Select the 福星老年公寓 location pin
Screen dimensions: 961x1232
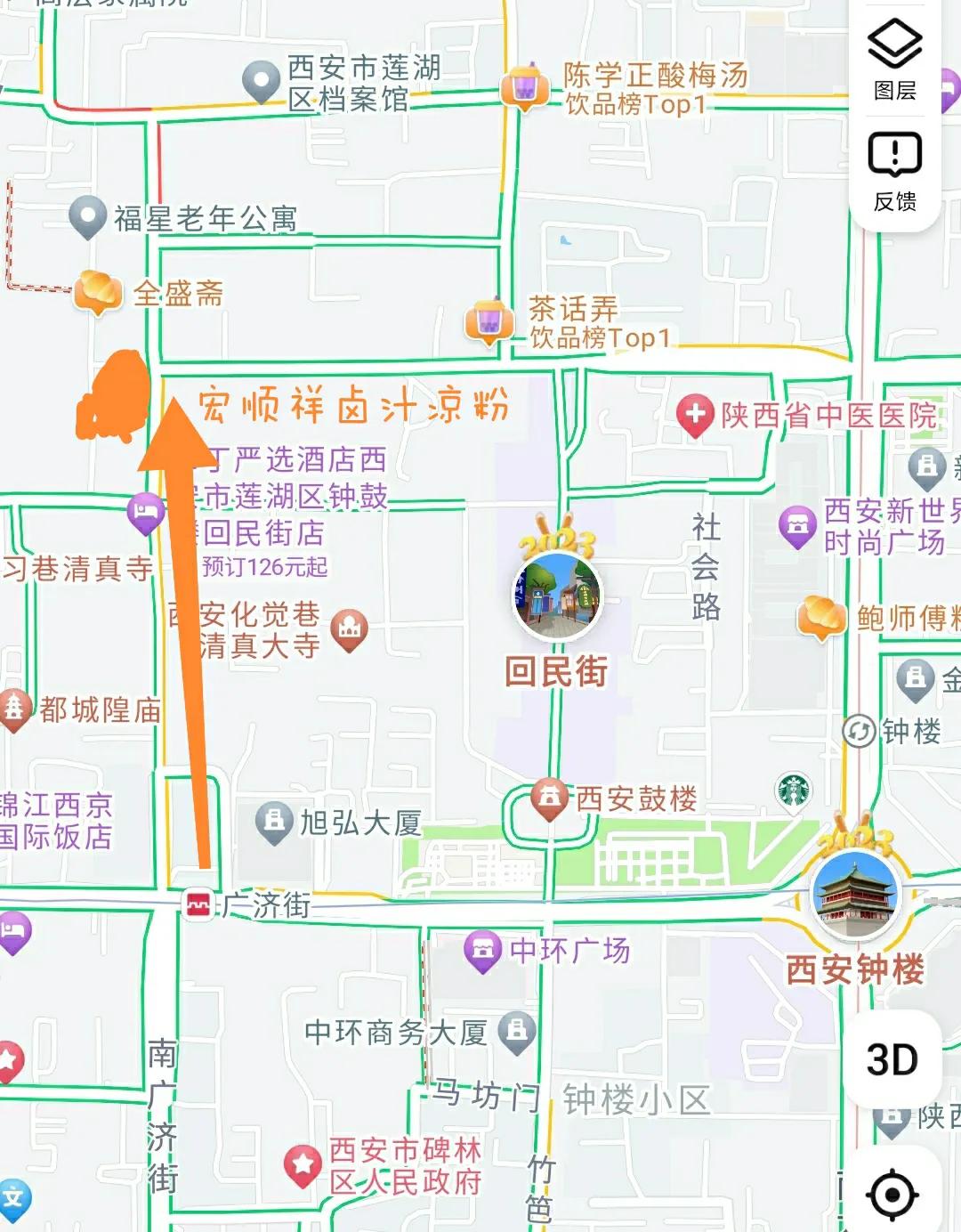[x=88, y=216]
